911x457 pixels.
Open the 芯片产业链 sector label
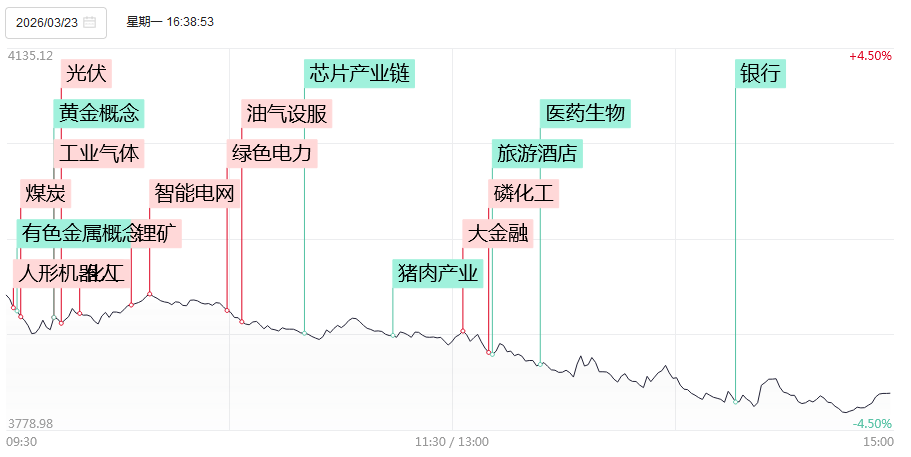pos(359,73)
